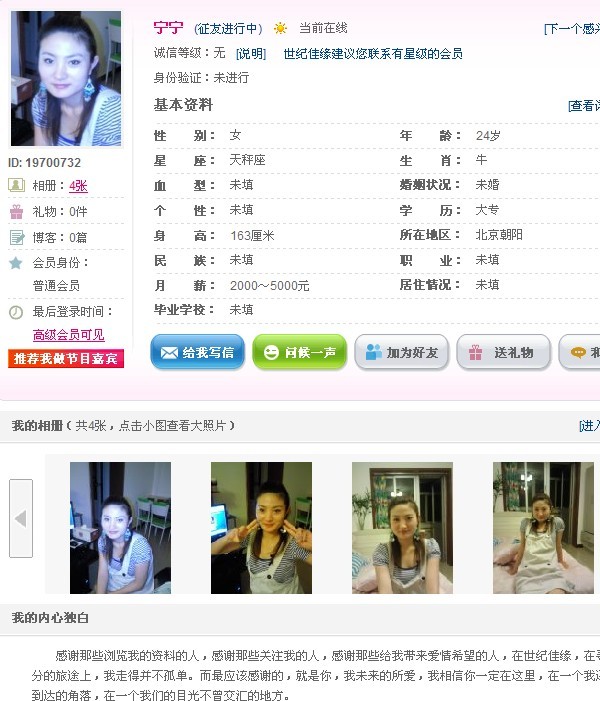Tap the 高级会员可见 link
Screen dimensions: 600x701
(x=68, y=335)
